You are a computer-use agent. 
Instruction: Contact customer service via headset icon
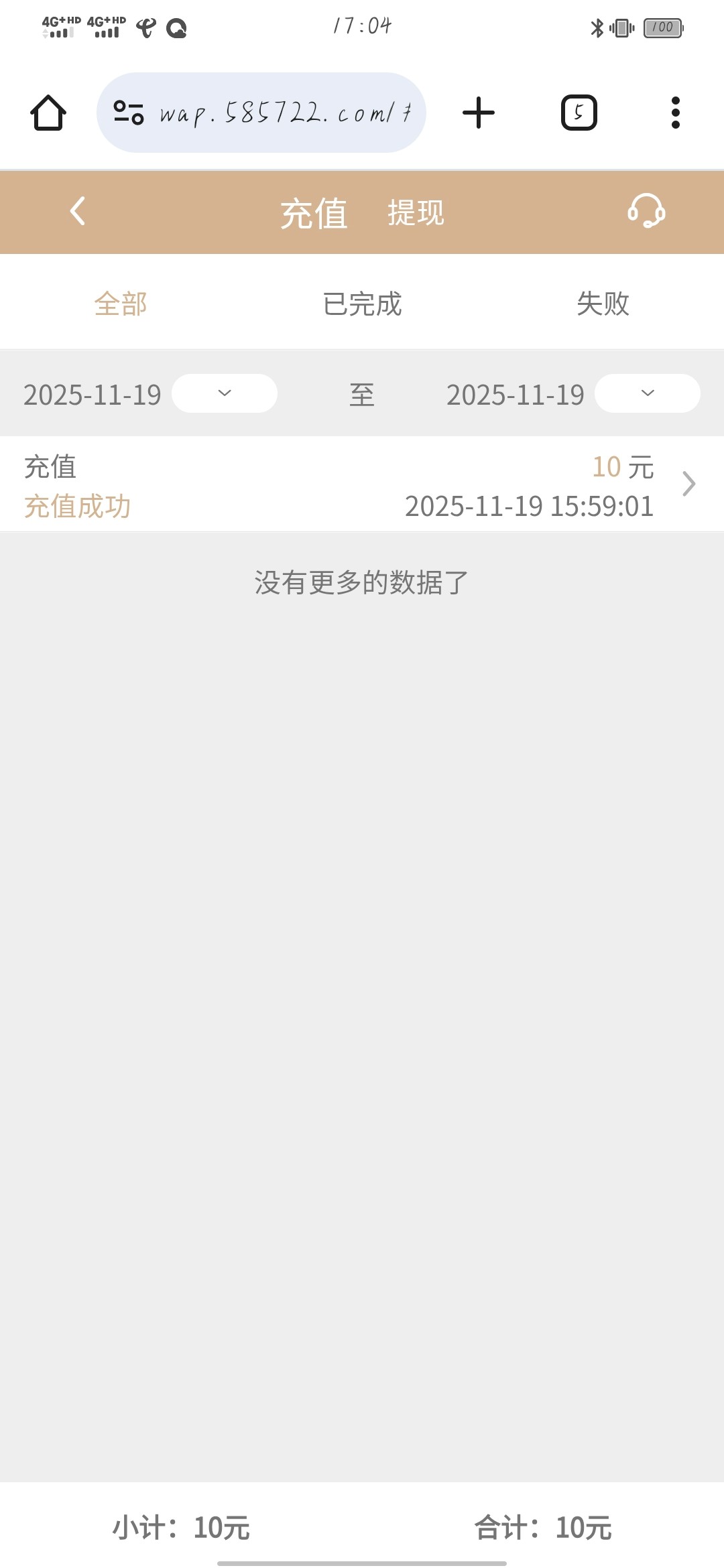pyautogui.click(x=646, y=212)
